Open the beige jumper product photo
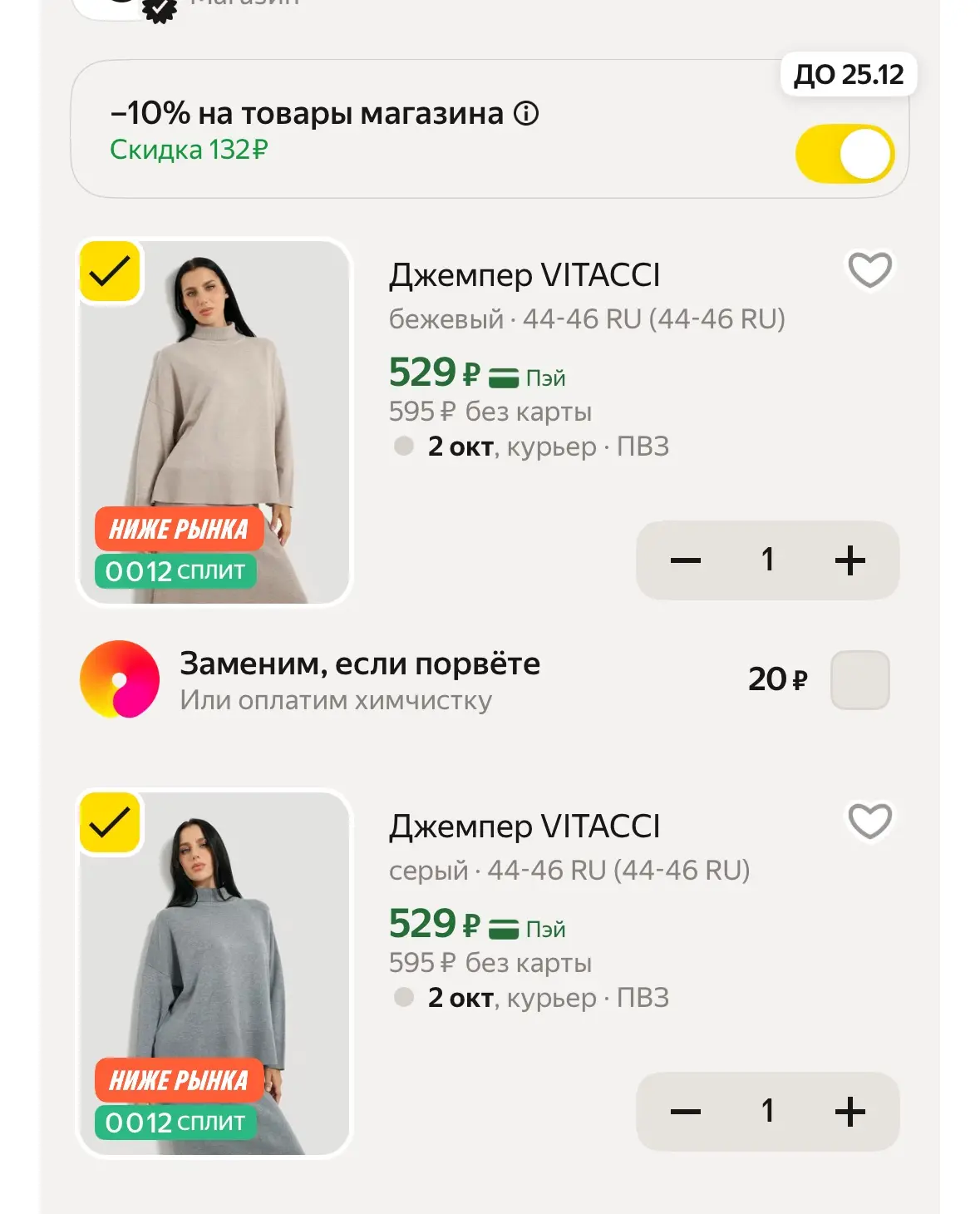This screenshot has height=1214, width=980. [x=214, y=422]
